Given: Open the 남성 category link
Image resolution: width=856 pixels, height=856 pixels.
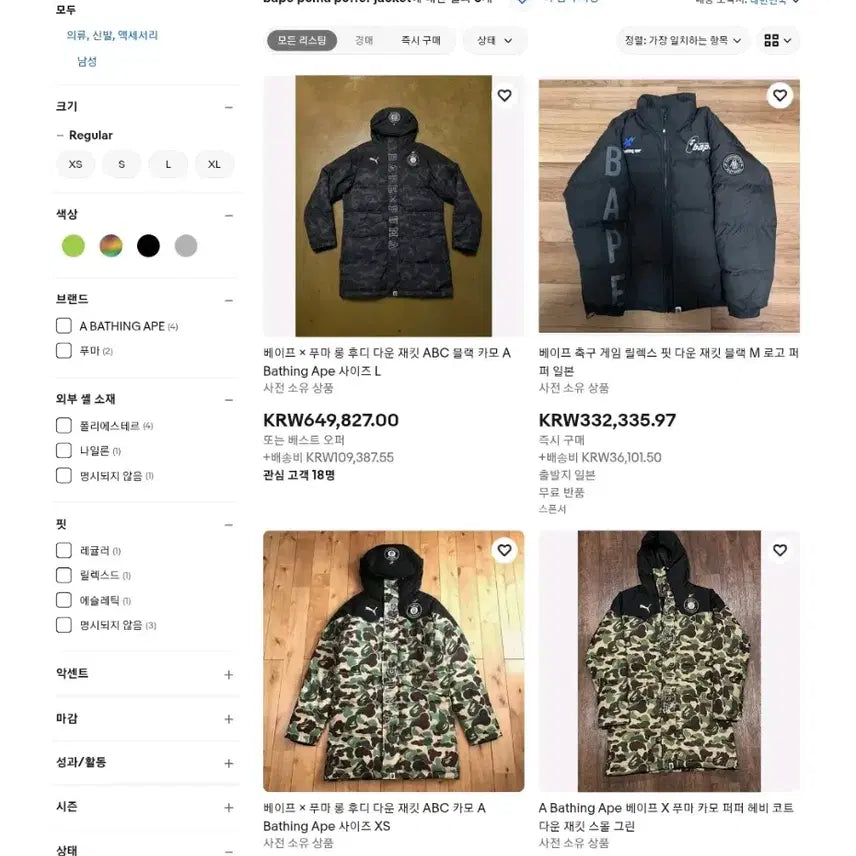Looking at the screenshot, I should tap(87, 61).
